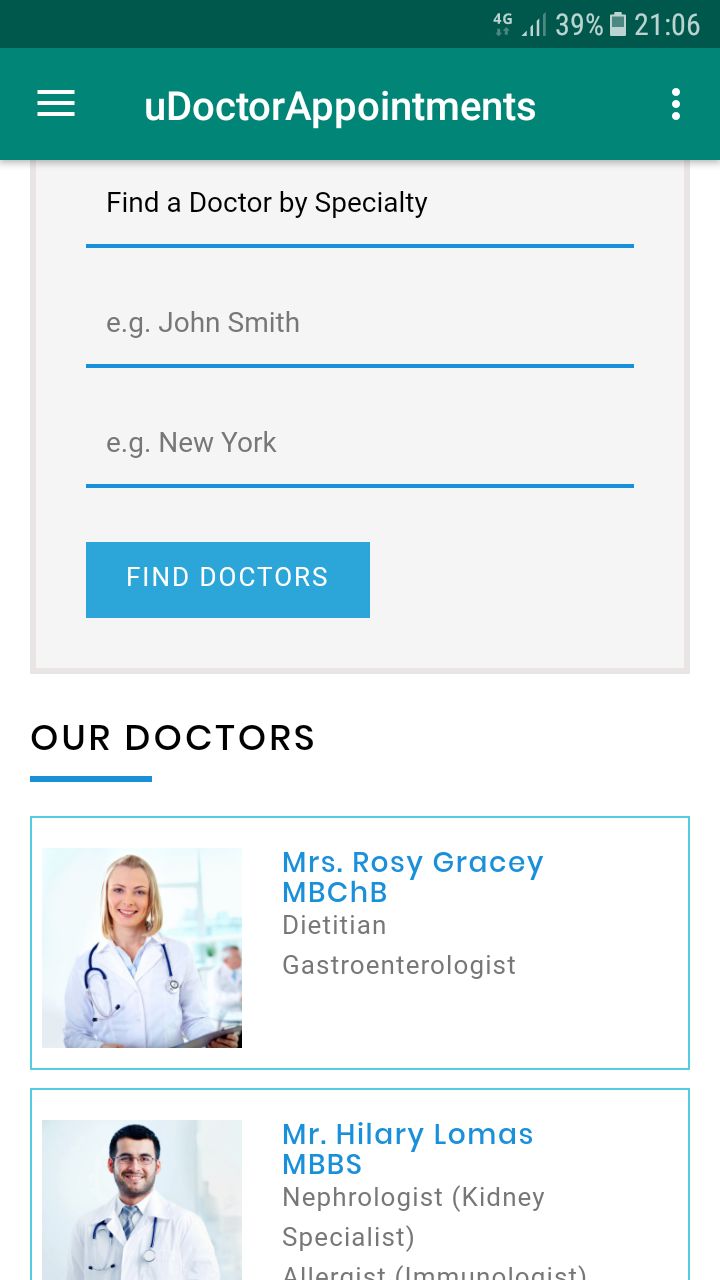Image resolution: width=720 pixels, height=1280 pixels.
Task: Open the hamburger navigation drawer
Action: point(56,104)
